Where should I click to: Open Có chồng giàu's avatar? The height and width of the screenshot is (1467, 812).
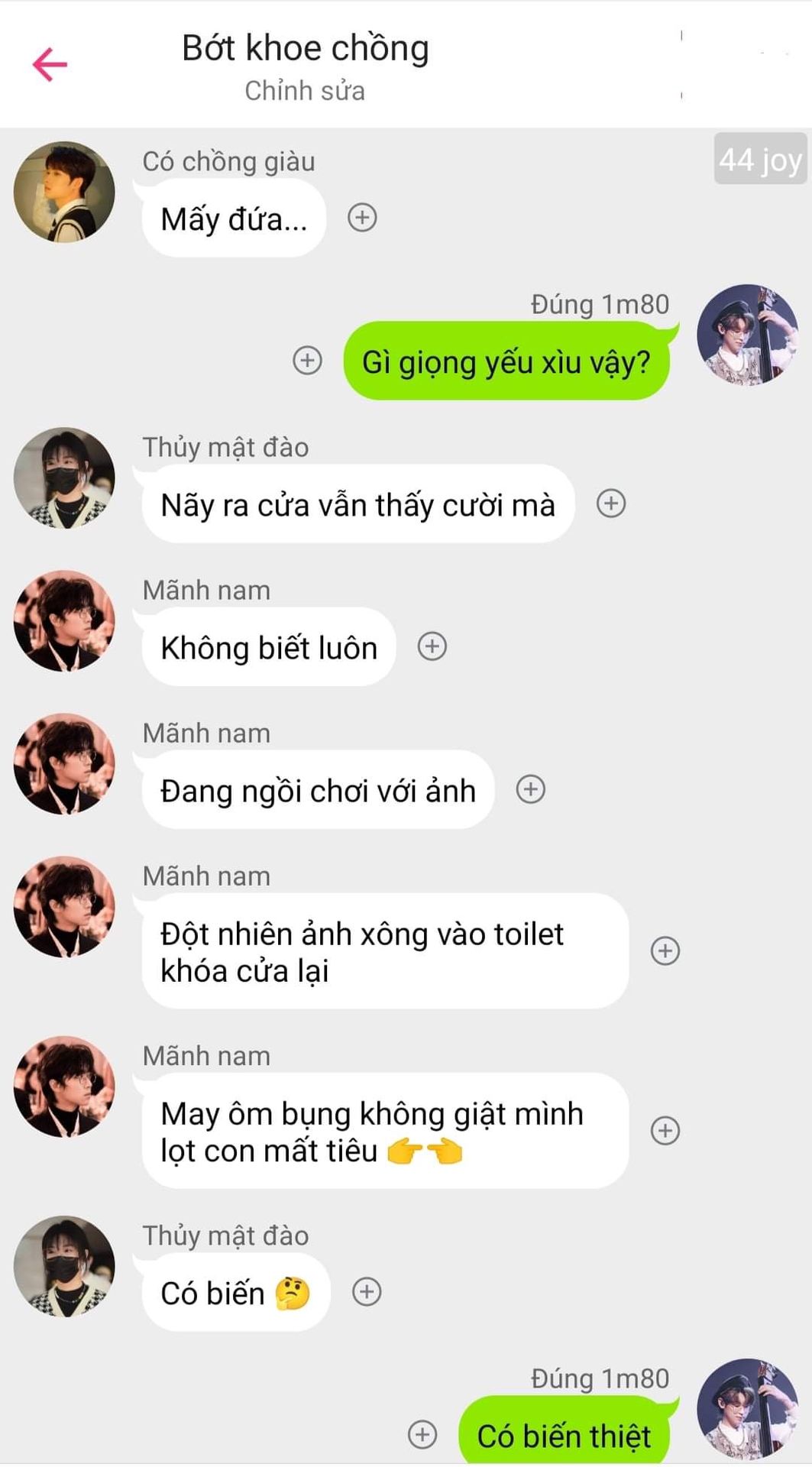(x=64, y=192)
